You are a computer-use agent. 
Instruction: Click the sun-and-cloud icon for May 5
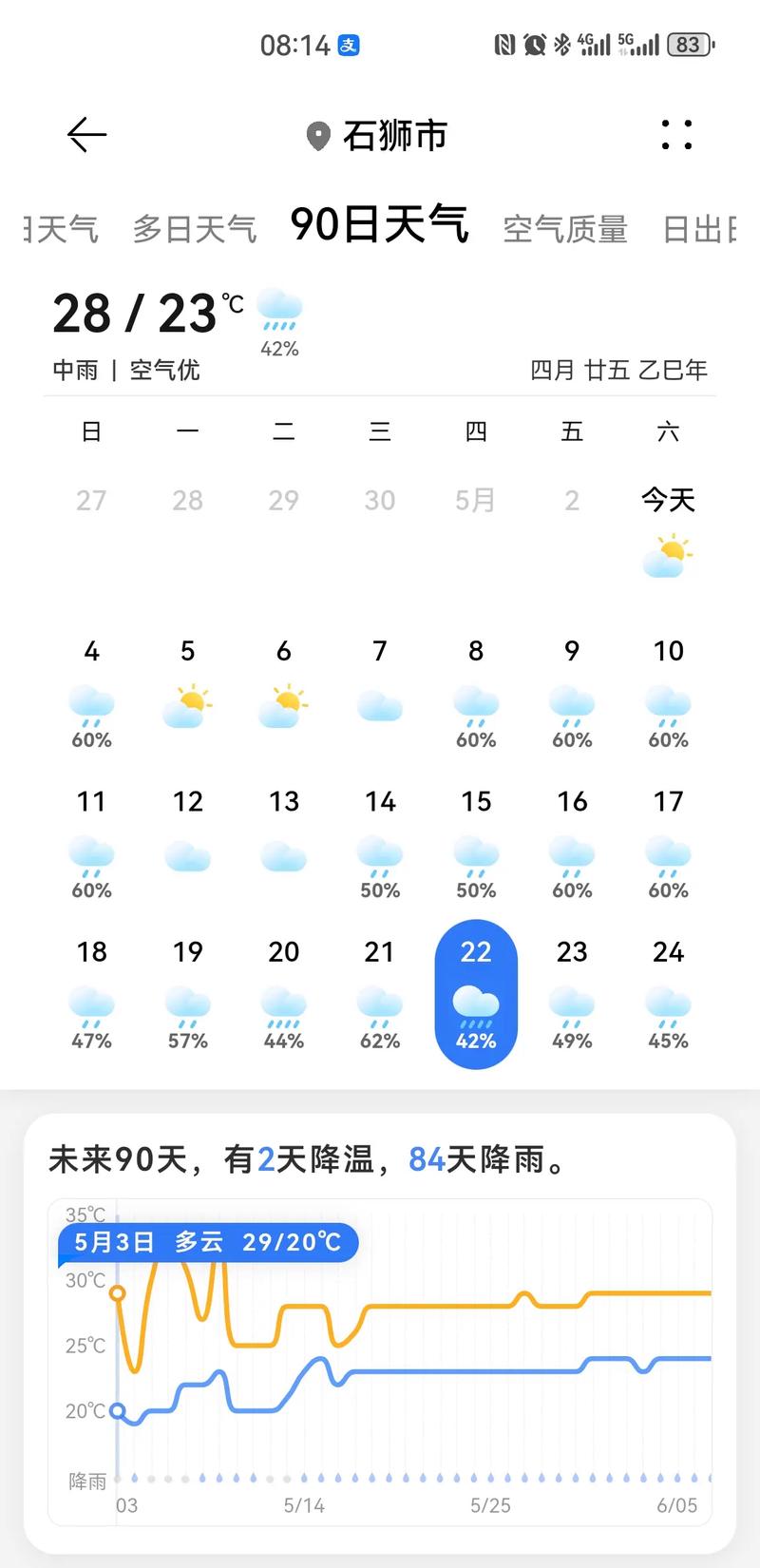(x=187, y=703)
